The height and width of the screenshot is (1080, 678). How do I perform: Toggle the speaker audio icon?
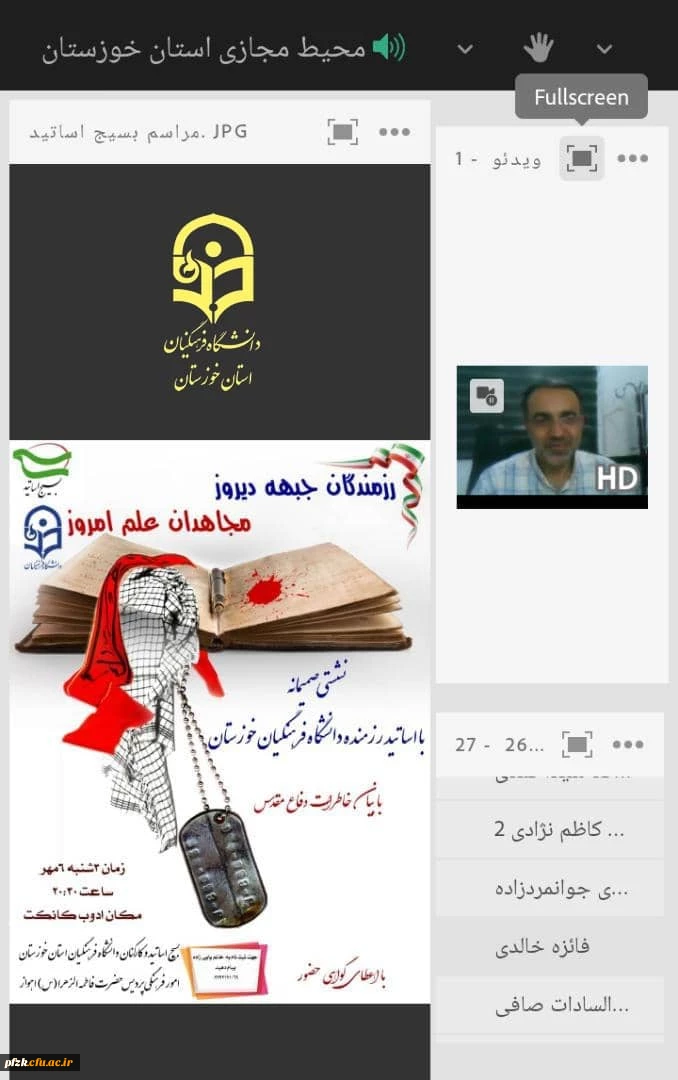click(x=389, y=48)
